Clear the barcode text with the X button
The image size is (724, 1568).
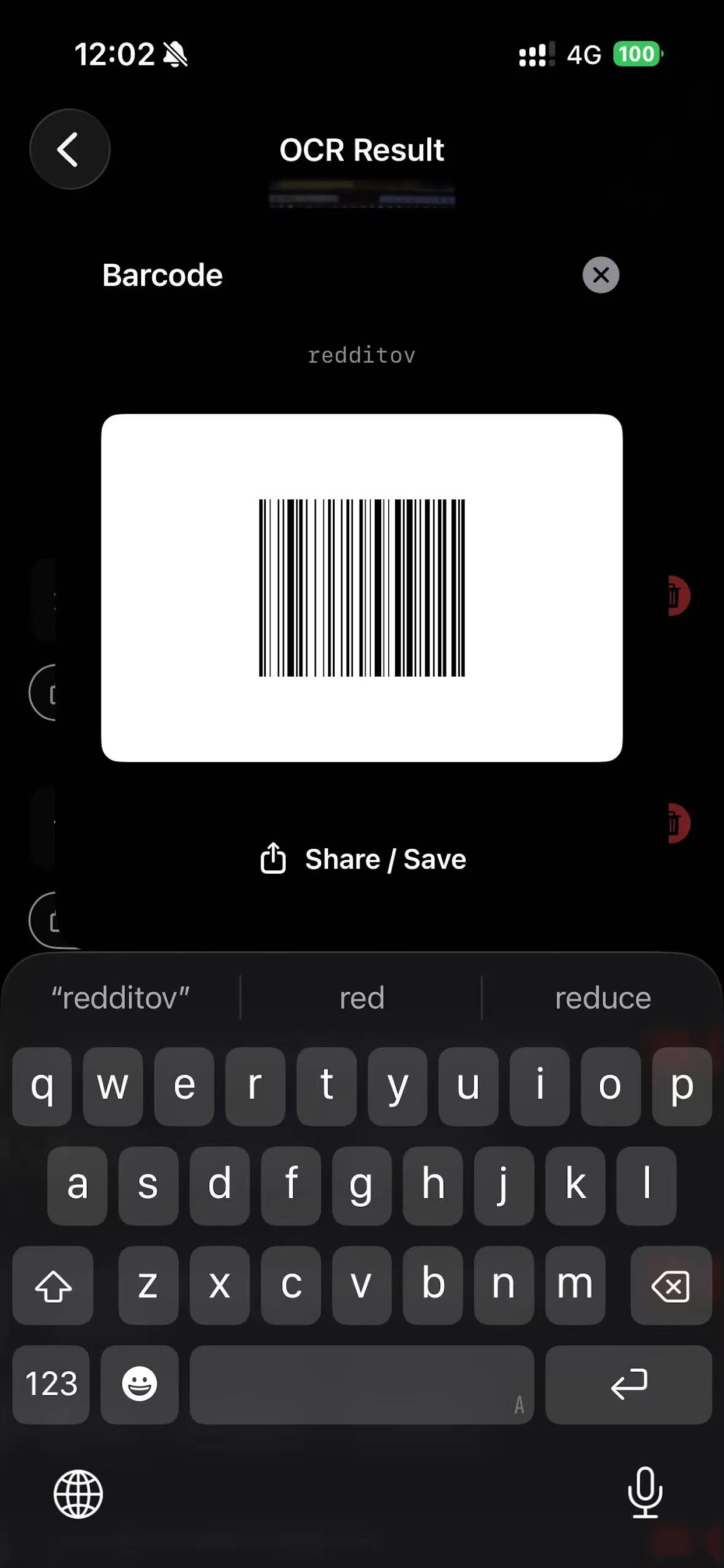point(601,275)
